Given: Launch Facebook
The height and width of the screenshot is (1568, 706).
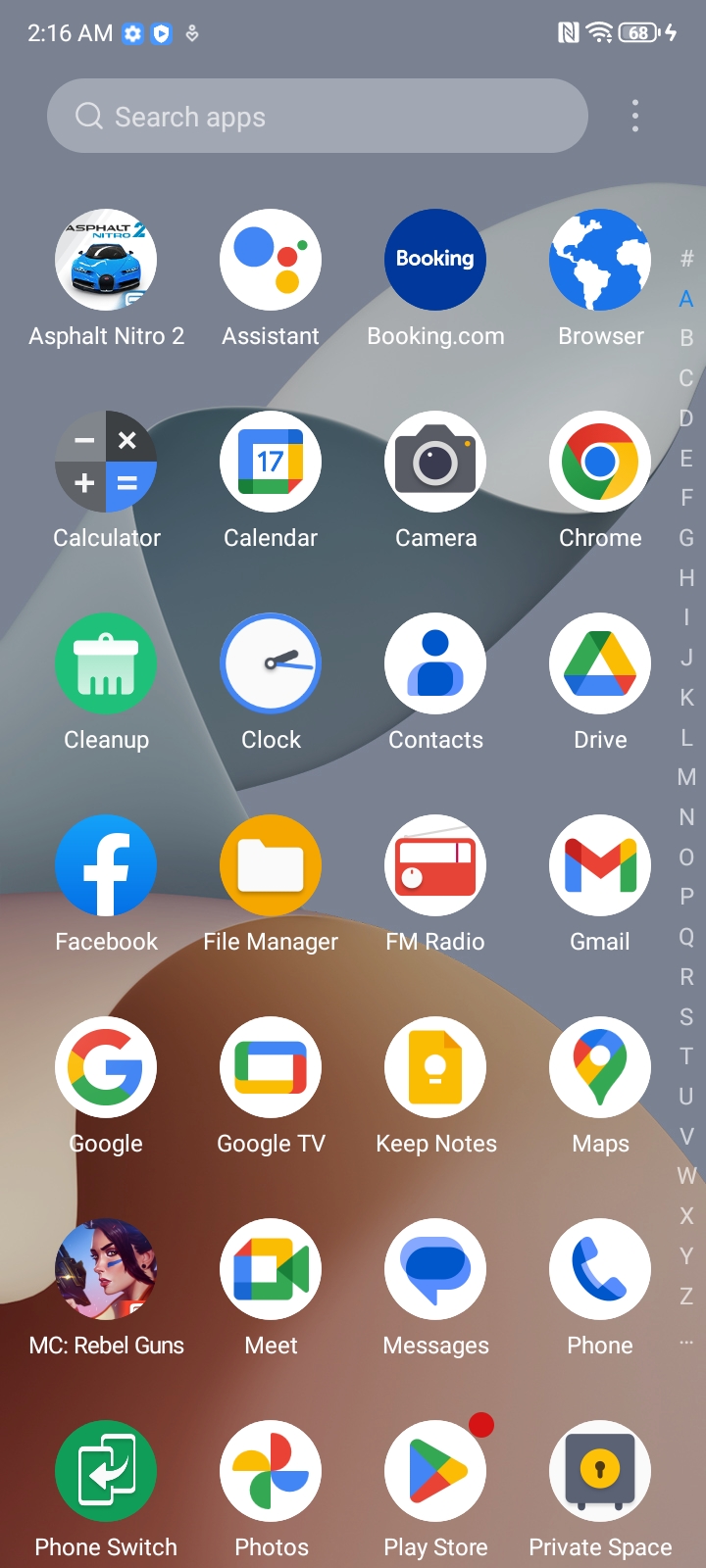Looking at the screenshot, I should coord(106,865).
